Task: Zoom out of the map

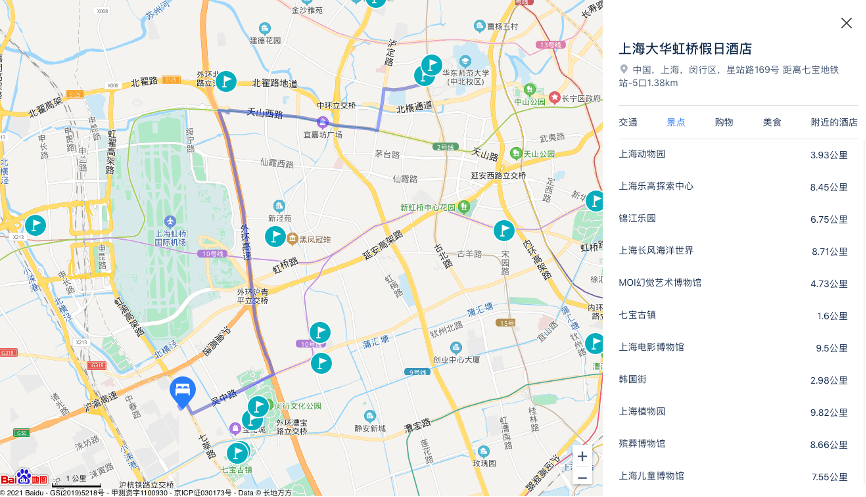Action: pyautogui.click(x=582, y=478)
